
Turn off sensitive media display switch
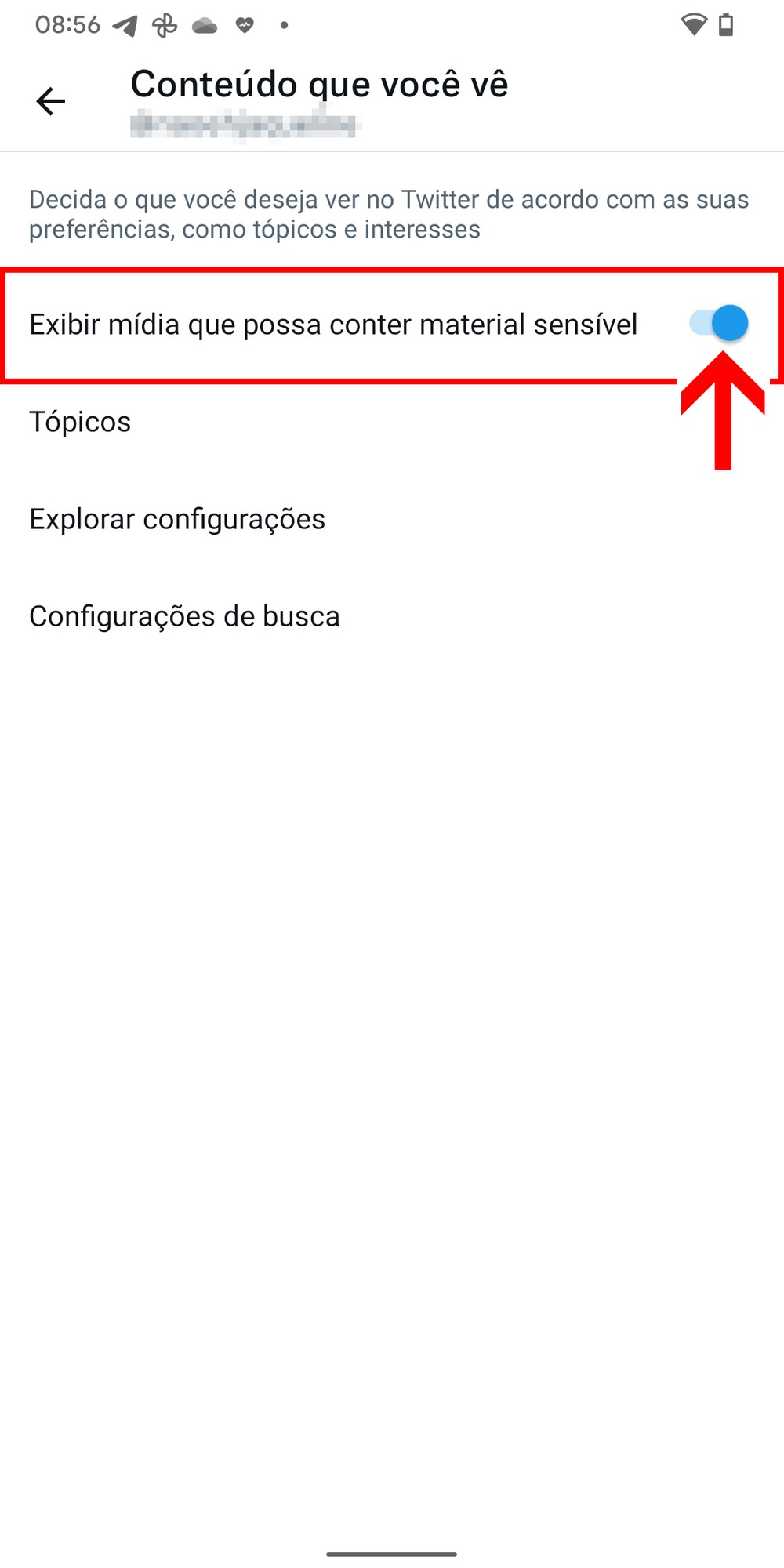[719, 323]
